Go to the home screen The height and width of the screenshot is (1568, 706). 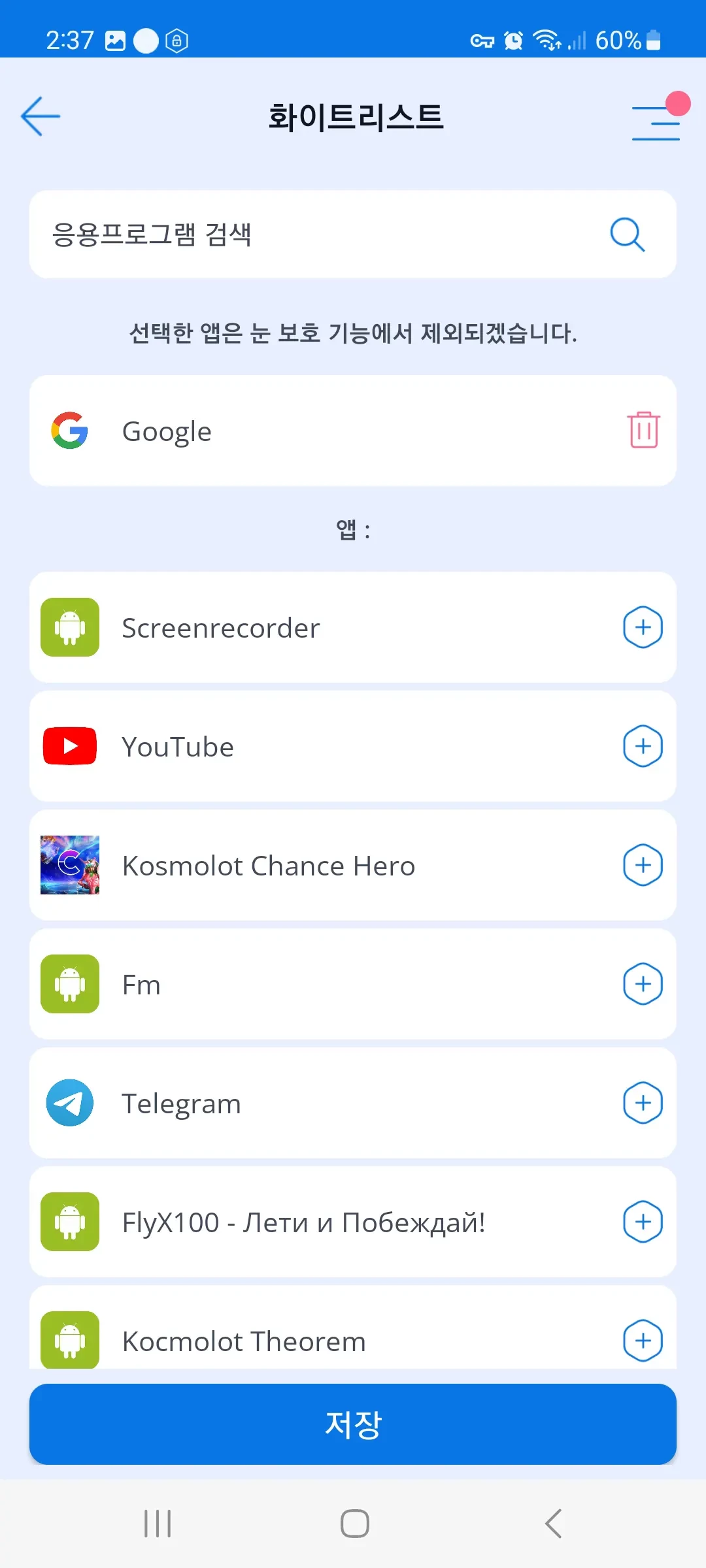pyautogui.click(x=354, y=1524)
